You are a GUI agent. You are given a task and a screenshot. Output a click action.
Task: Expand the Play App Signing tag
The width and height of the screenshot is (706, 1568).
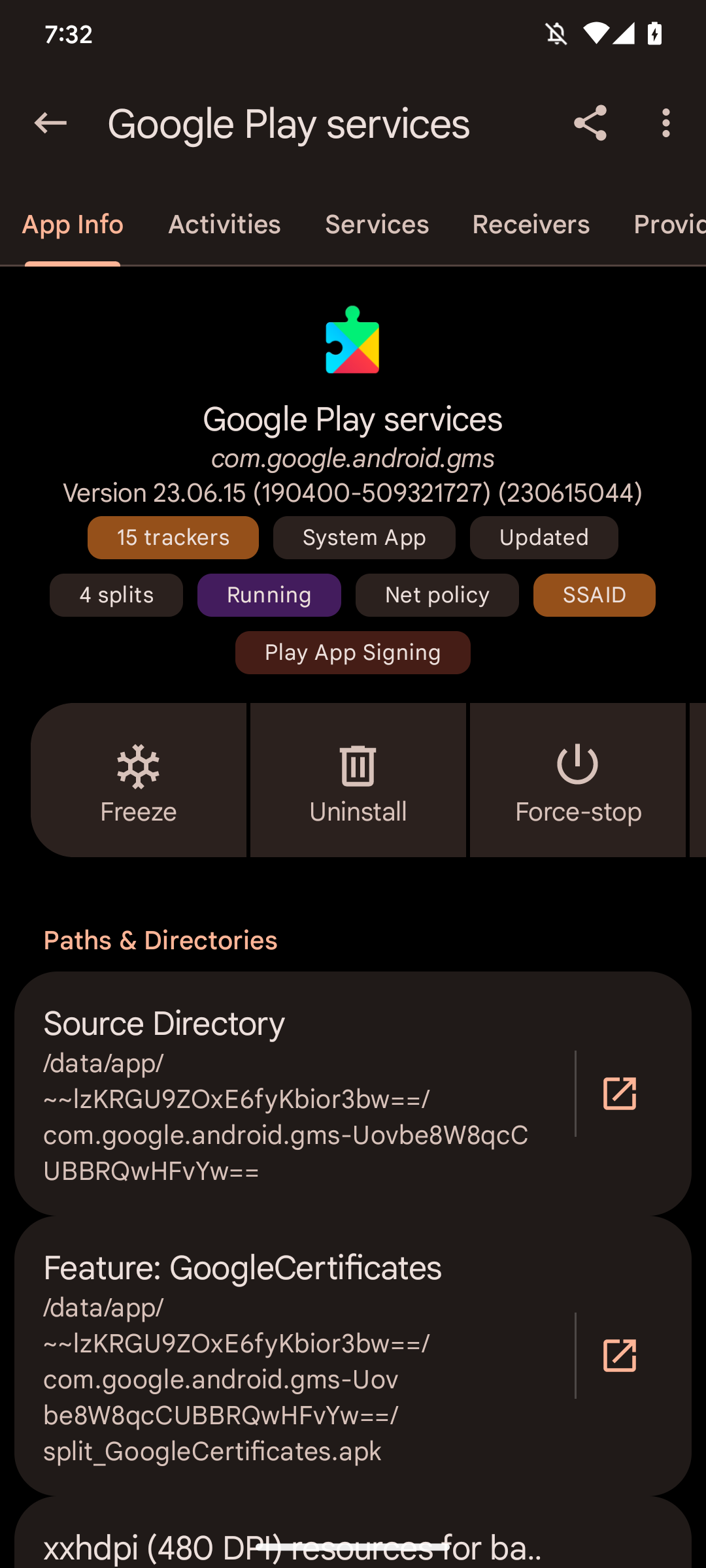click(352, 652)
